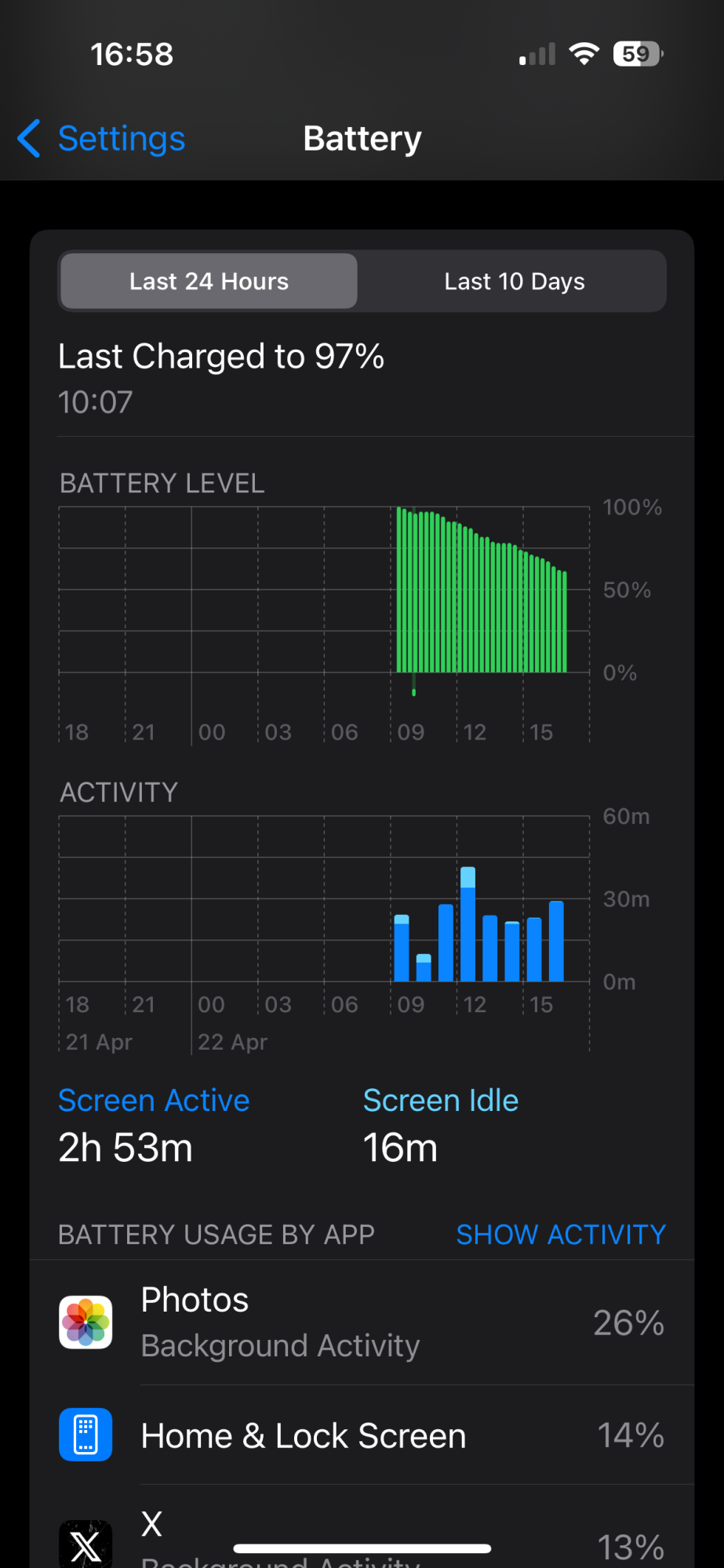Select the Last 24 Hours segment

pyautogui.click(x=209, y=281)
